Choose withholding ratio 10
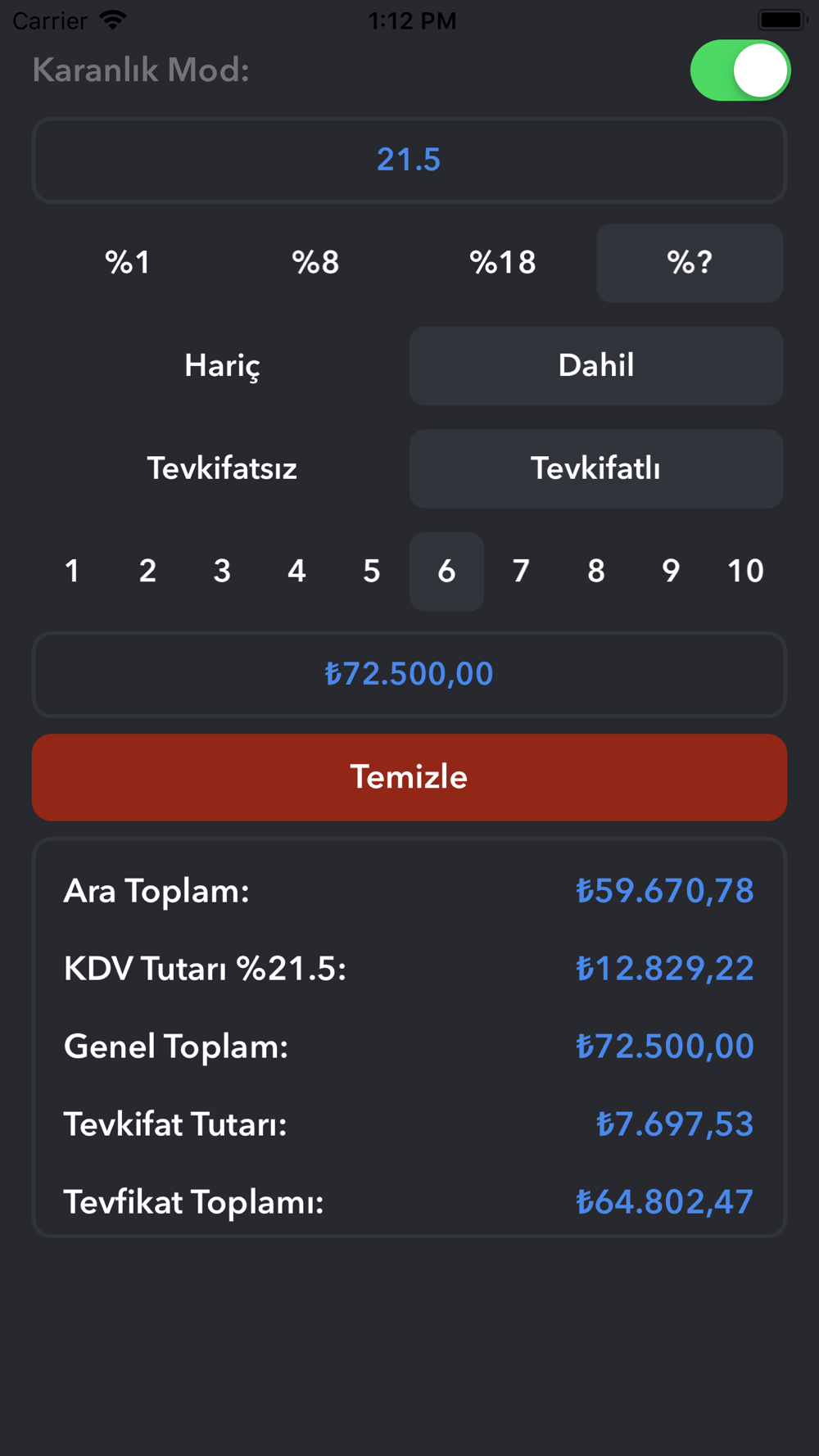Screen dimensions: 819x1456 point(746,572)
